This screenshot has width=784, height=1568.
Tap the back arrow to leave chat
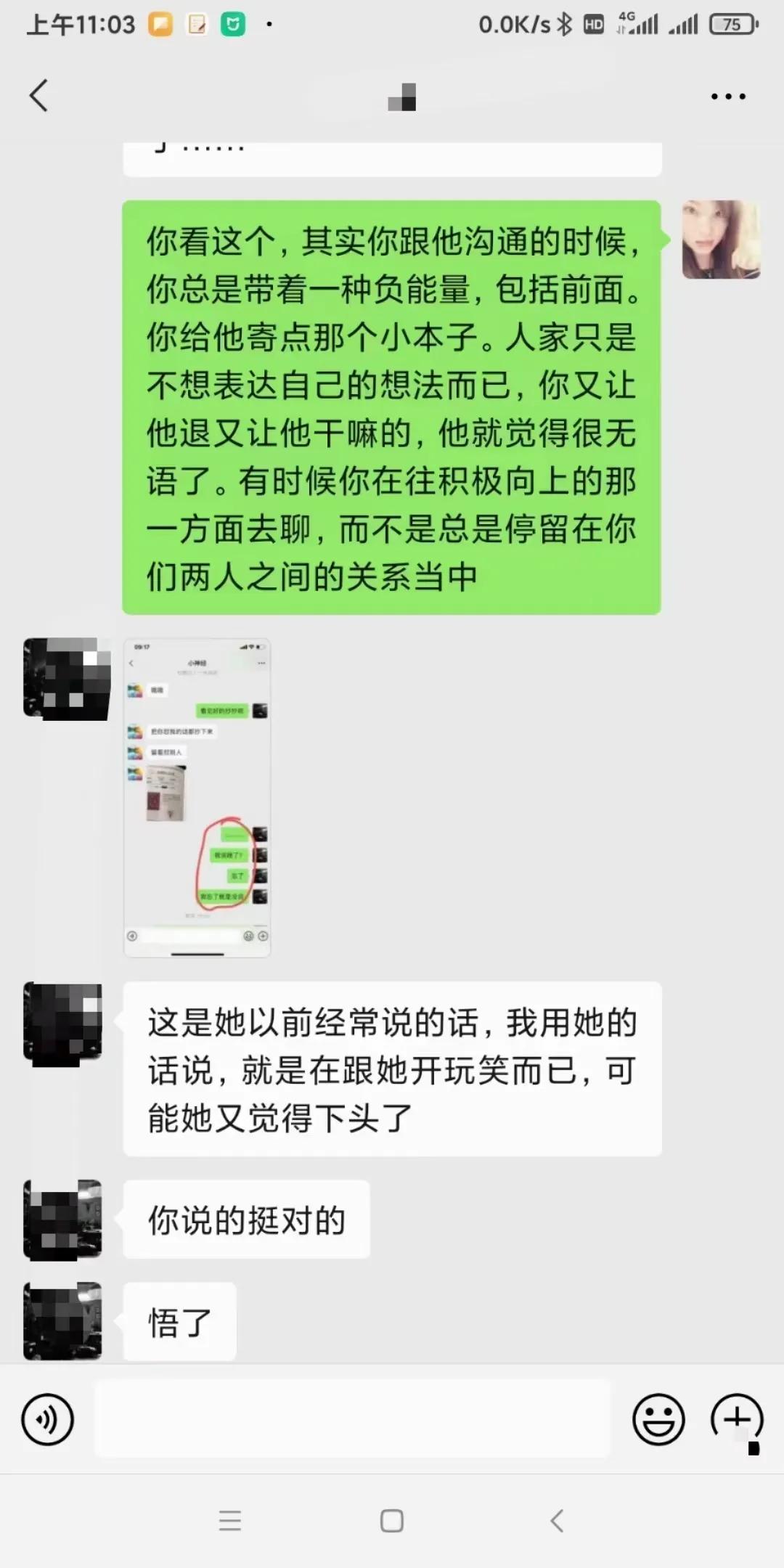point(40,95)
